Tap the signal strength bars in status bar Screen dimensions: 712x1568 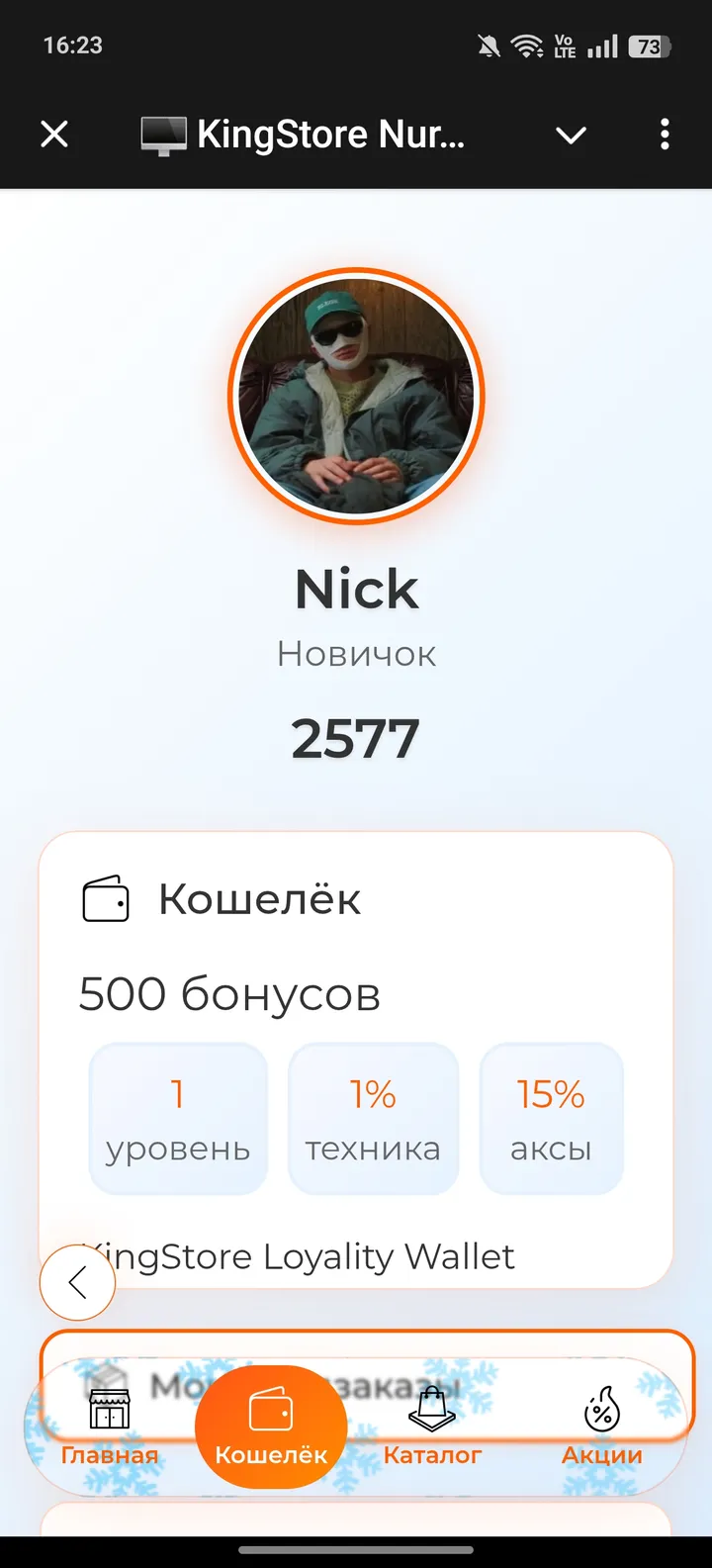click(x=603, y=45)
